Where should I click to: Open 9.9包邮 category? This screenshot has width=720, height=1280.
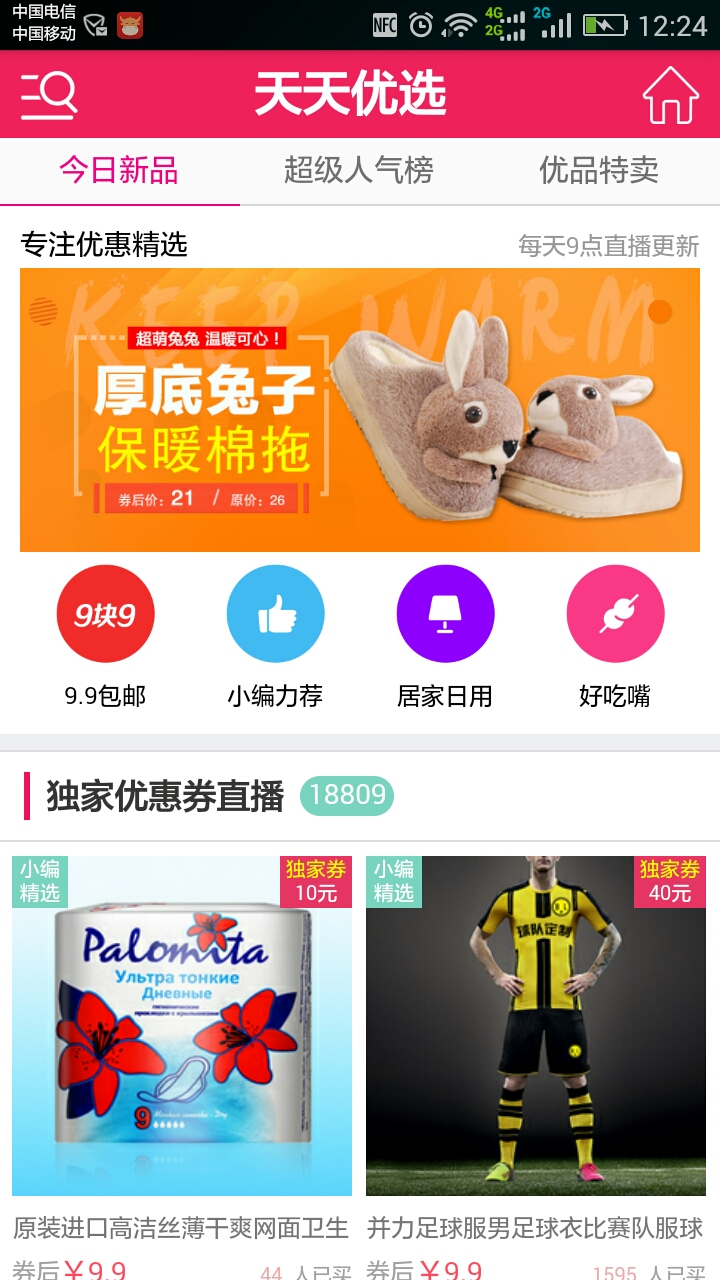(x=105, y=614)
